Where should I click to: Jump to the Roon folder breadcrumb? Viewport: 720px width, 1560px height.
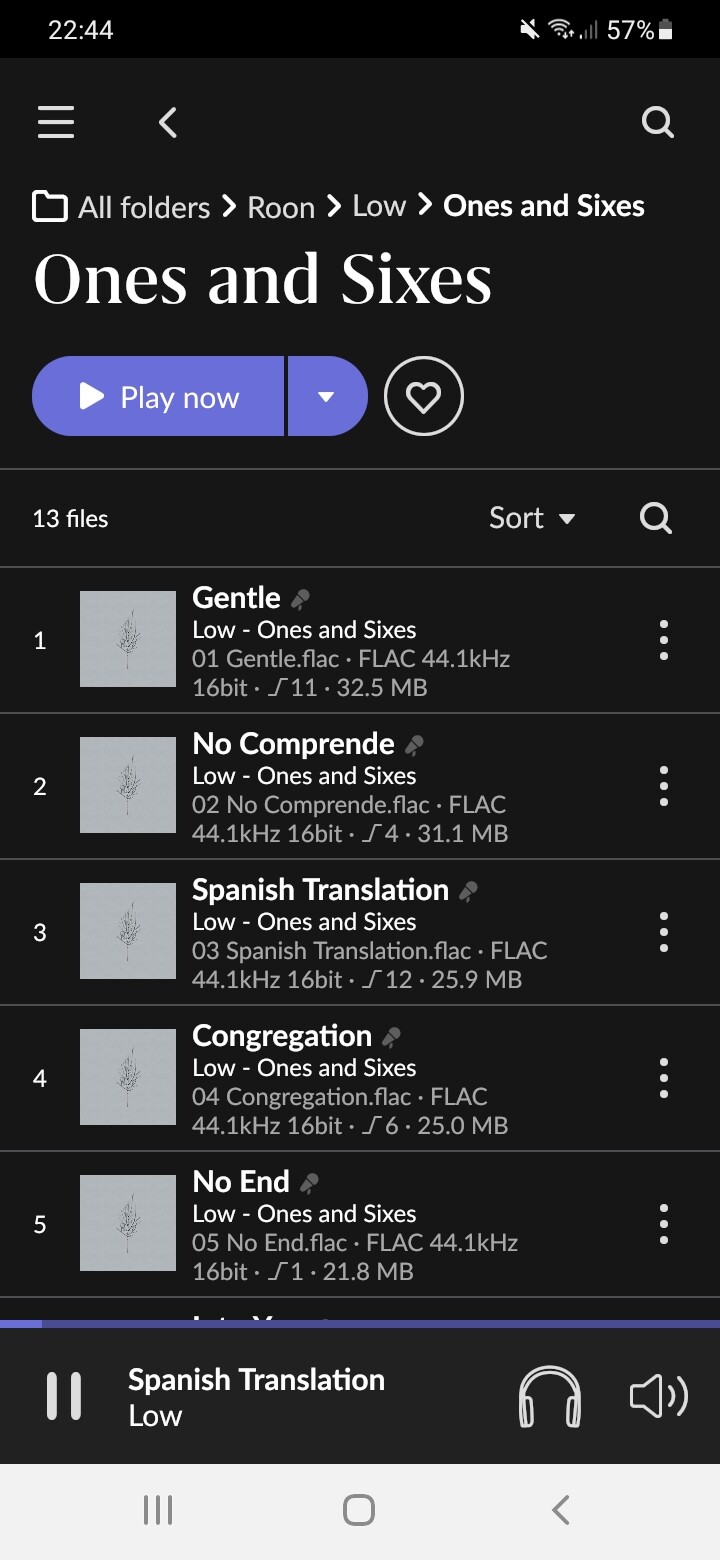pos(281,207)
